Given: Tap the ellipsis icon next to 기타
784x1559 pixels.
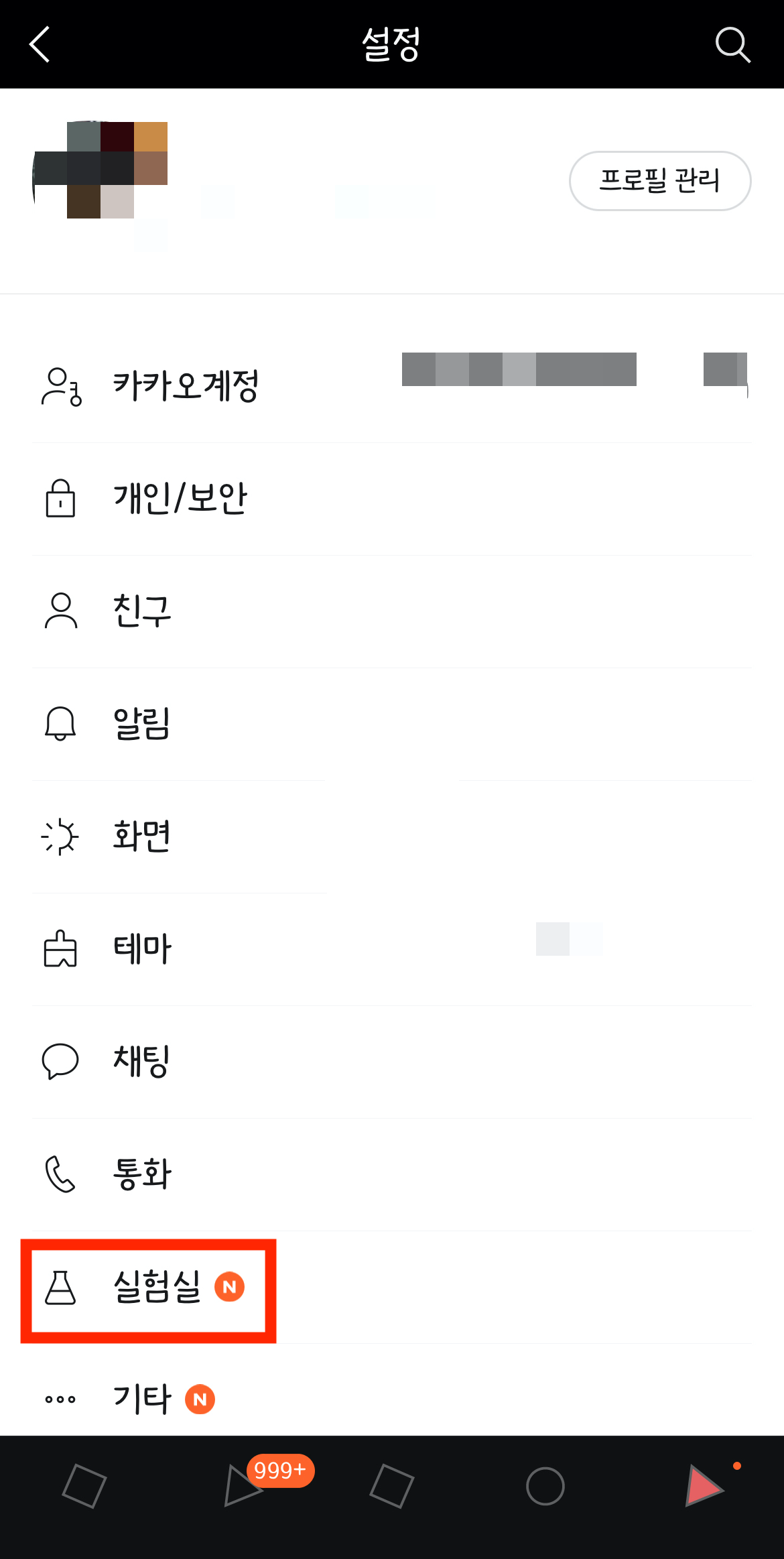Looking at the screenshot, I should pos(60,1399).
